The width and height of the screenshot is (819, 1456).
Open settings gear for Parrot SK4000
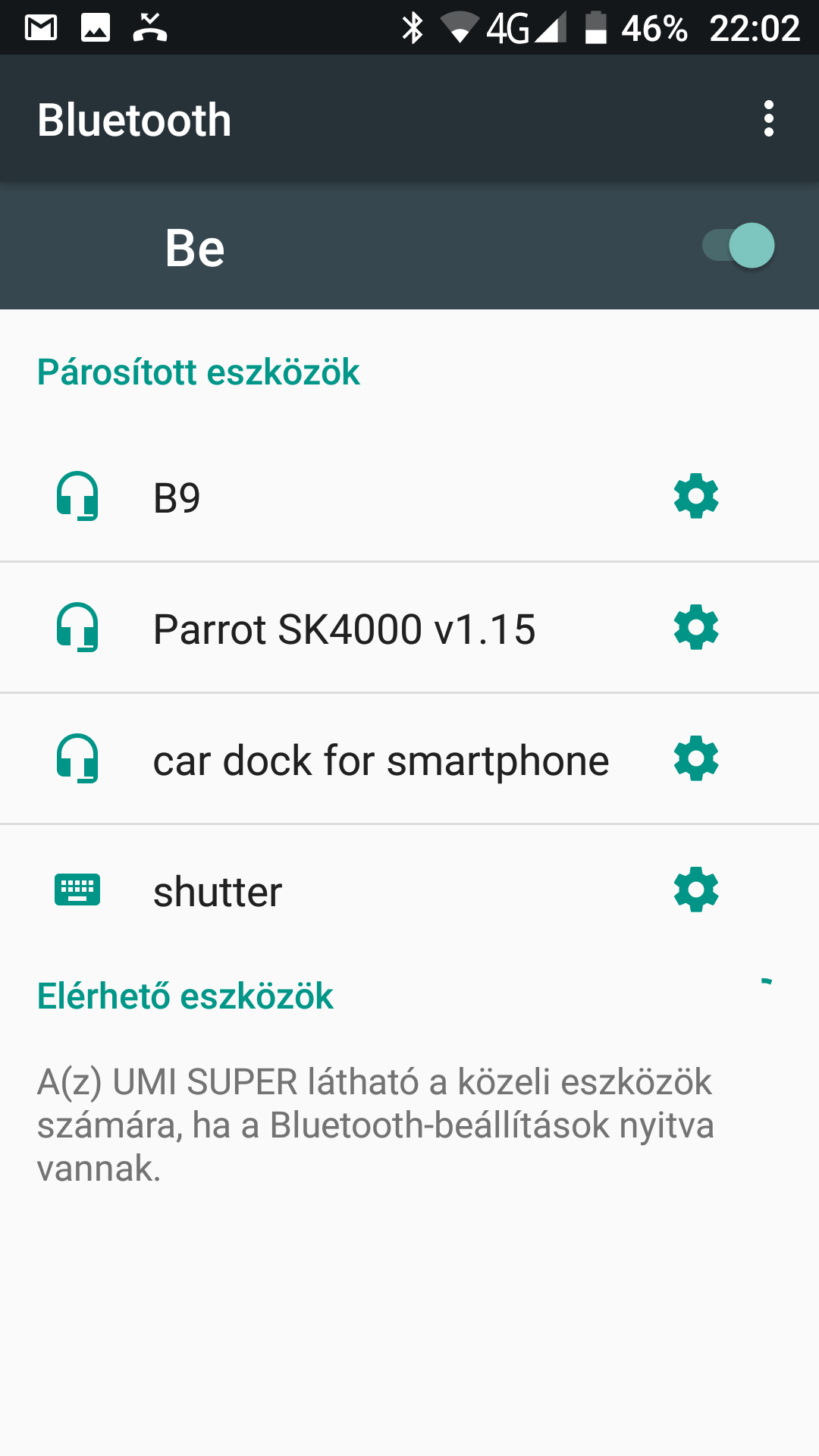pyautogui.click(x=696, y=627)
